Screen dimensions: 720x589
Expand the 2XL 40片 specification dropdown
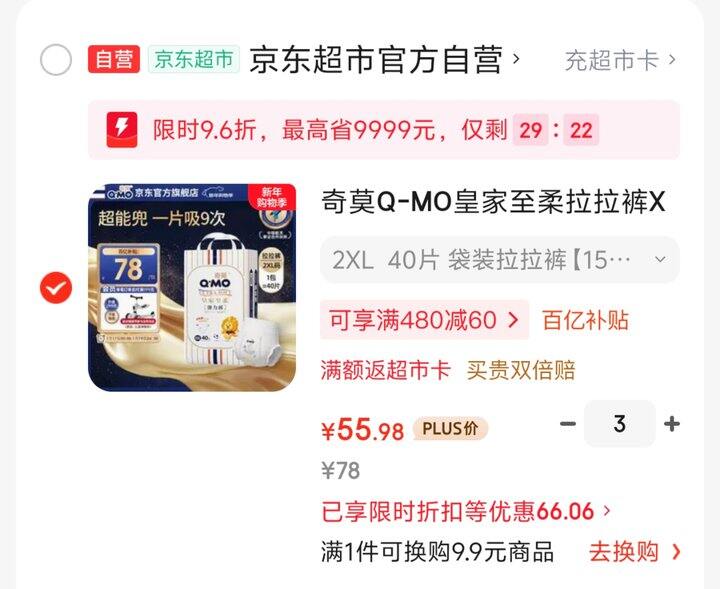click(500, 260)
